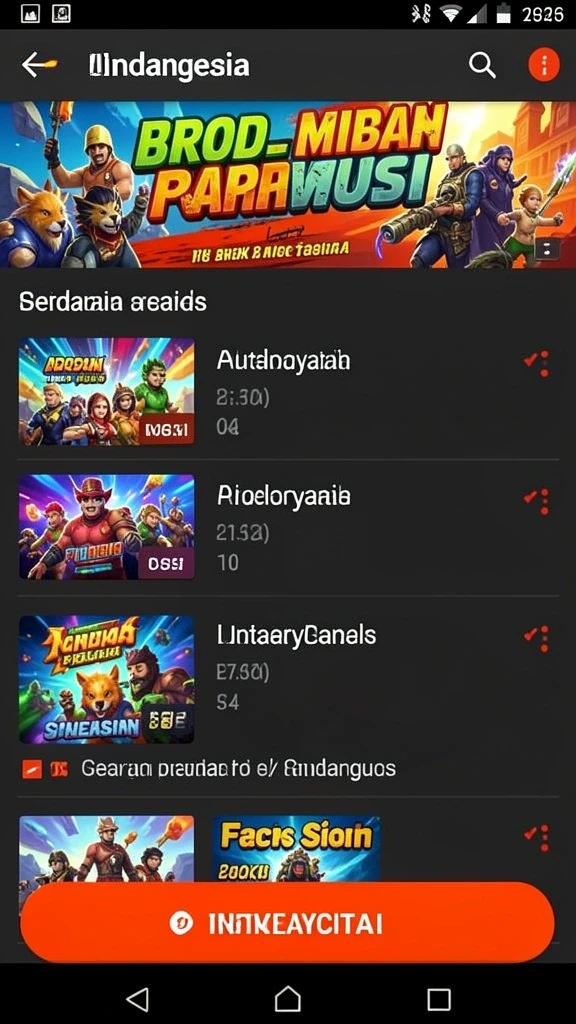The image size is (576, 1024).
Task: Open options next to the Facis Sioin item
Action: (538, 839)
